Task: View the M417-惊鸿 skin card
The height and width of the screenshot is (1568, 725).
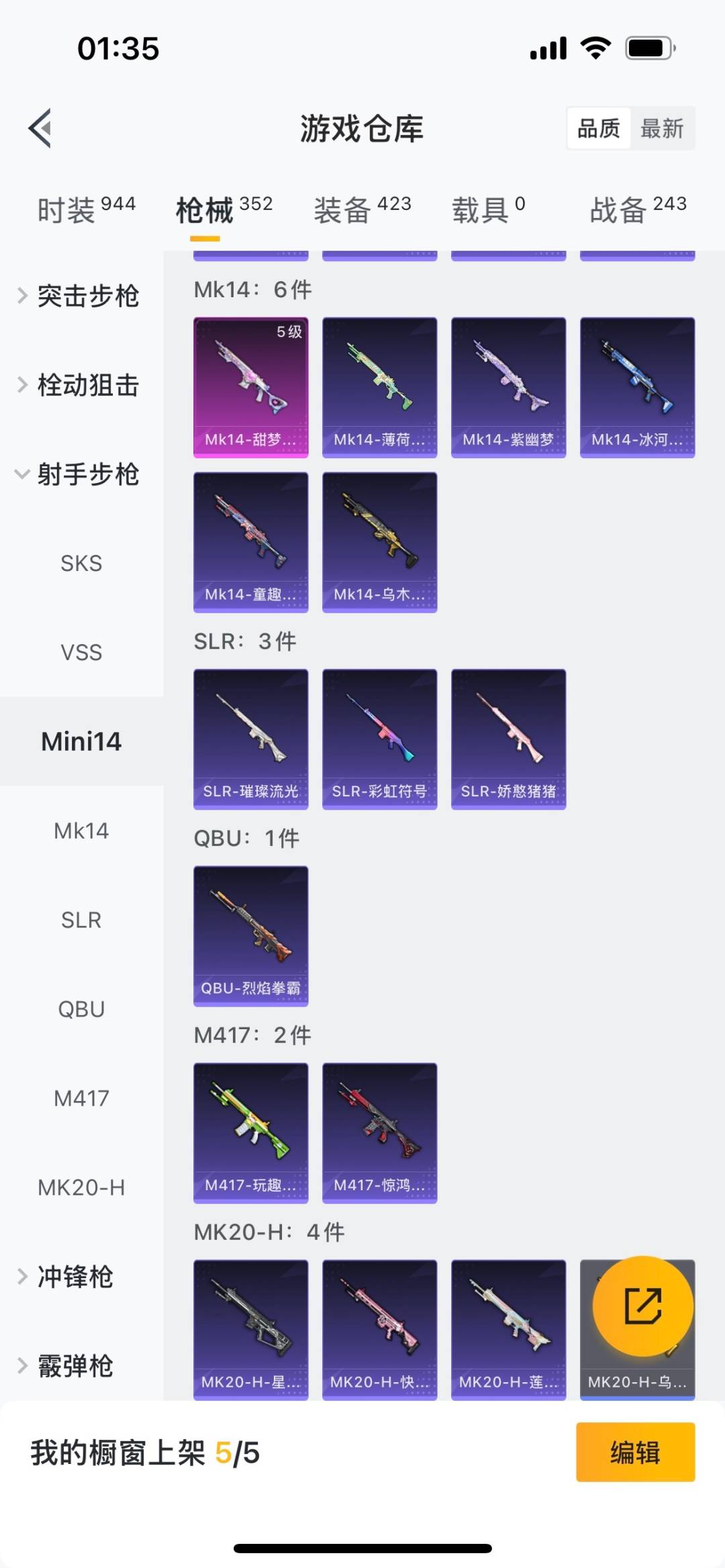Action: [x=379, y=1133]
